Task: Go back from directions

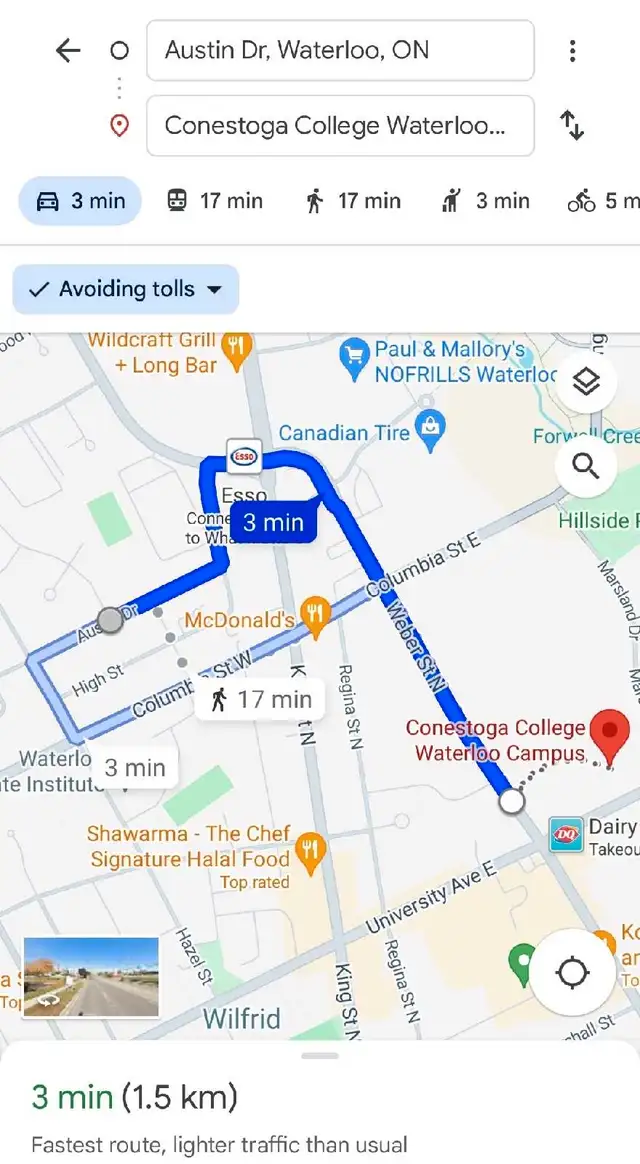Action: point(68,51)
